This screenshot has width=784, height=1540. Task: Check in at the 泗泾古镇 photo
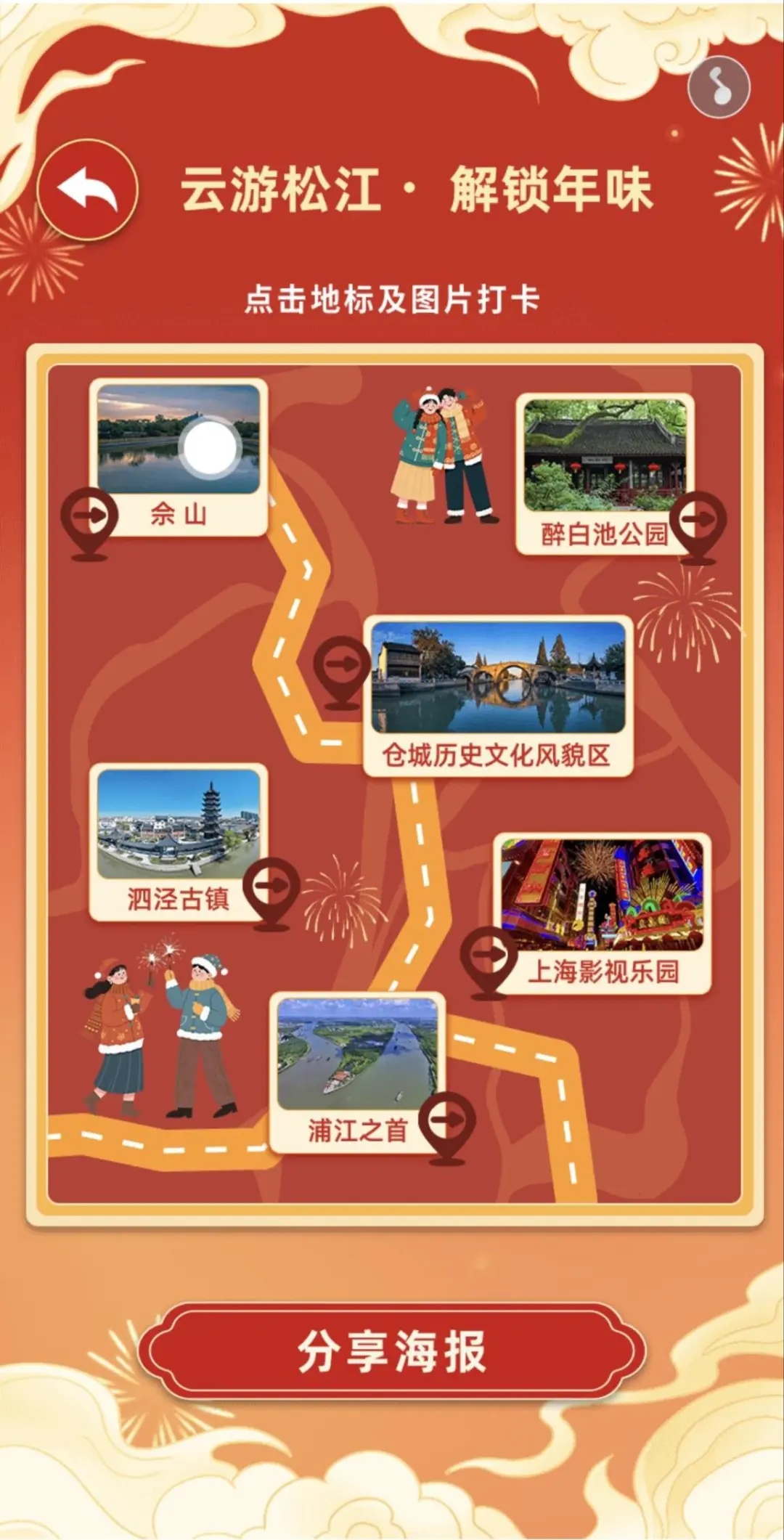click(179, 824)
